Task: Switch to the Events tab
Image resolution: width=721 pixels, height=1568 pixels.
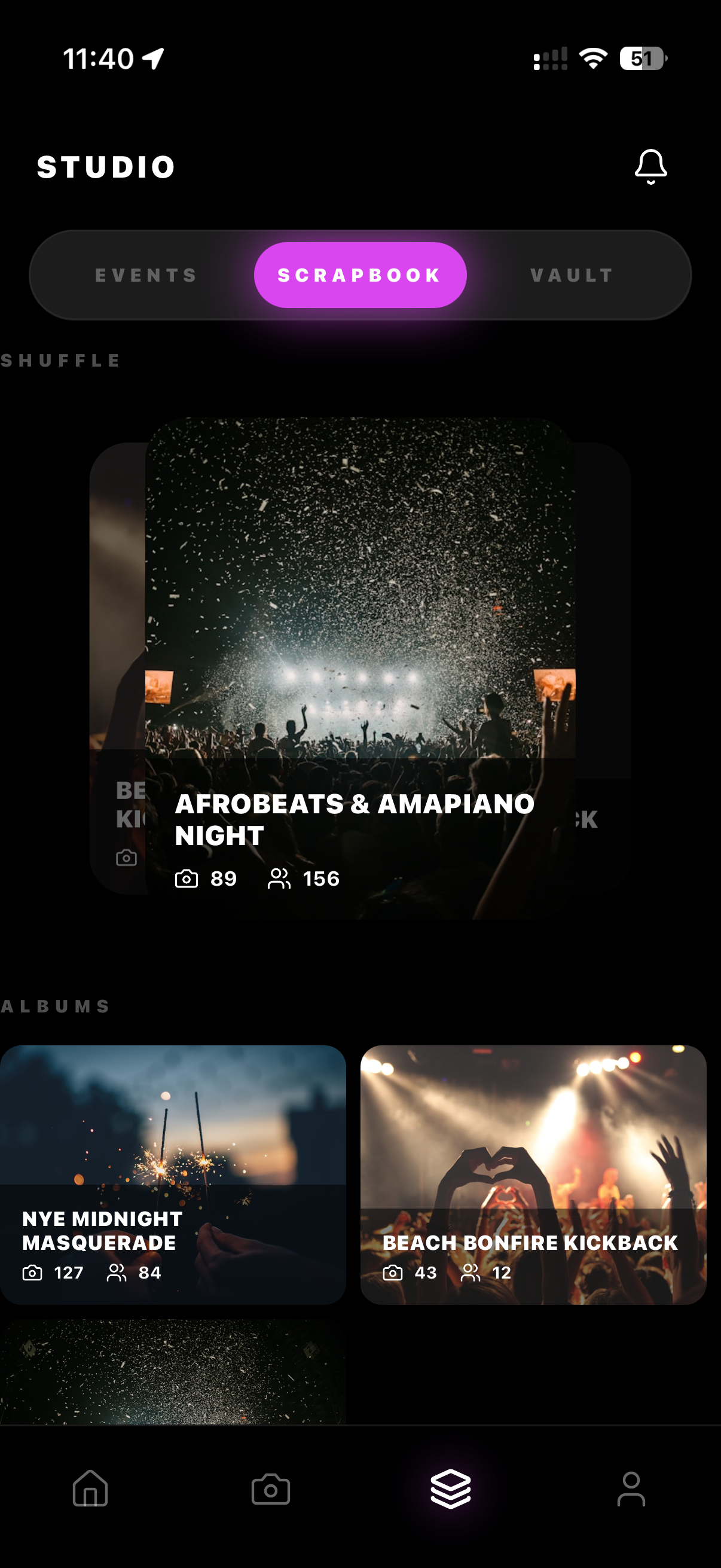Action: click(146, 275)
